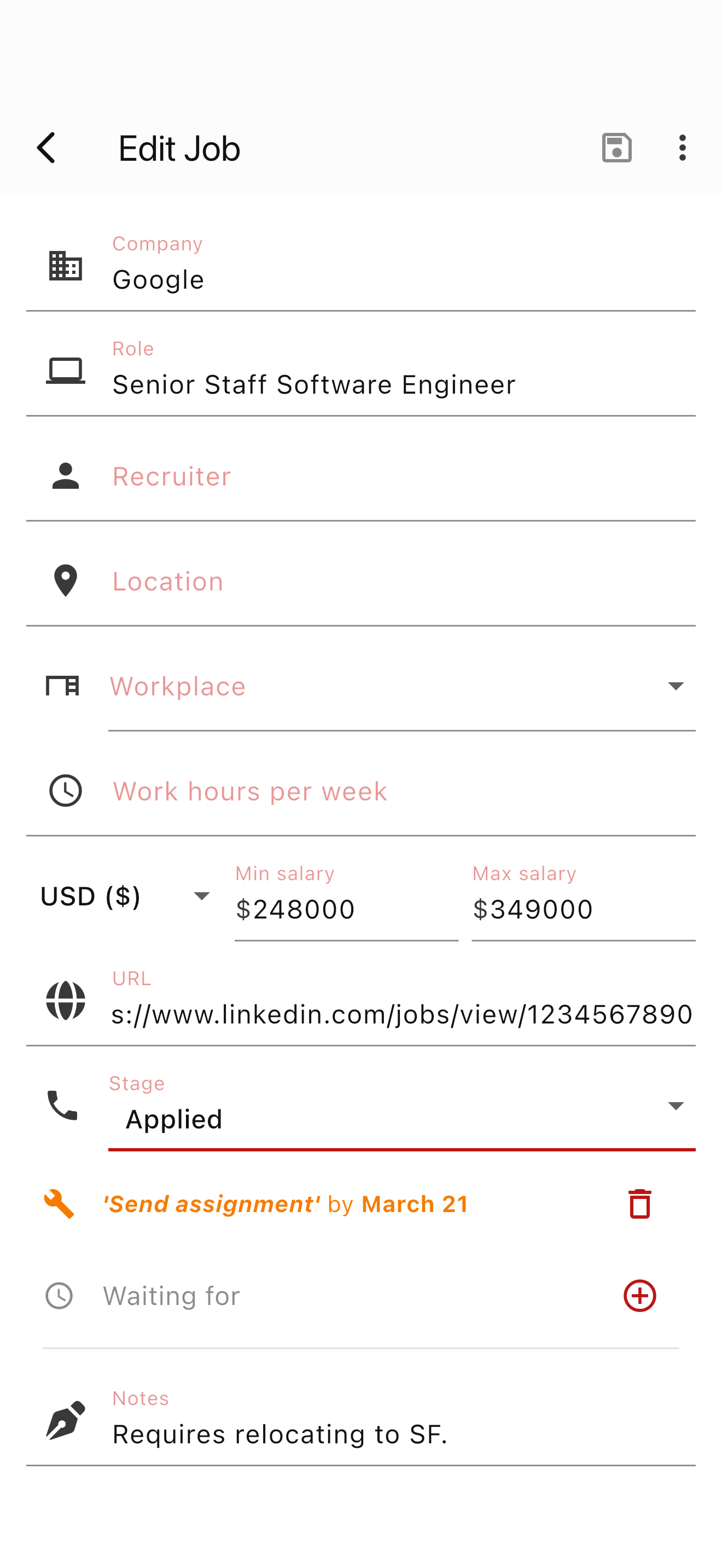Image resolution: width=722 pixels, height=1568 pixels.
Task: Click the clock icon beside Work hours
Action: pos(65,791)
